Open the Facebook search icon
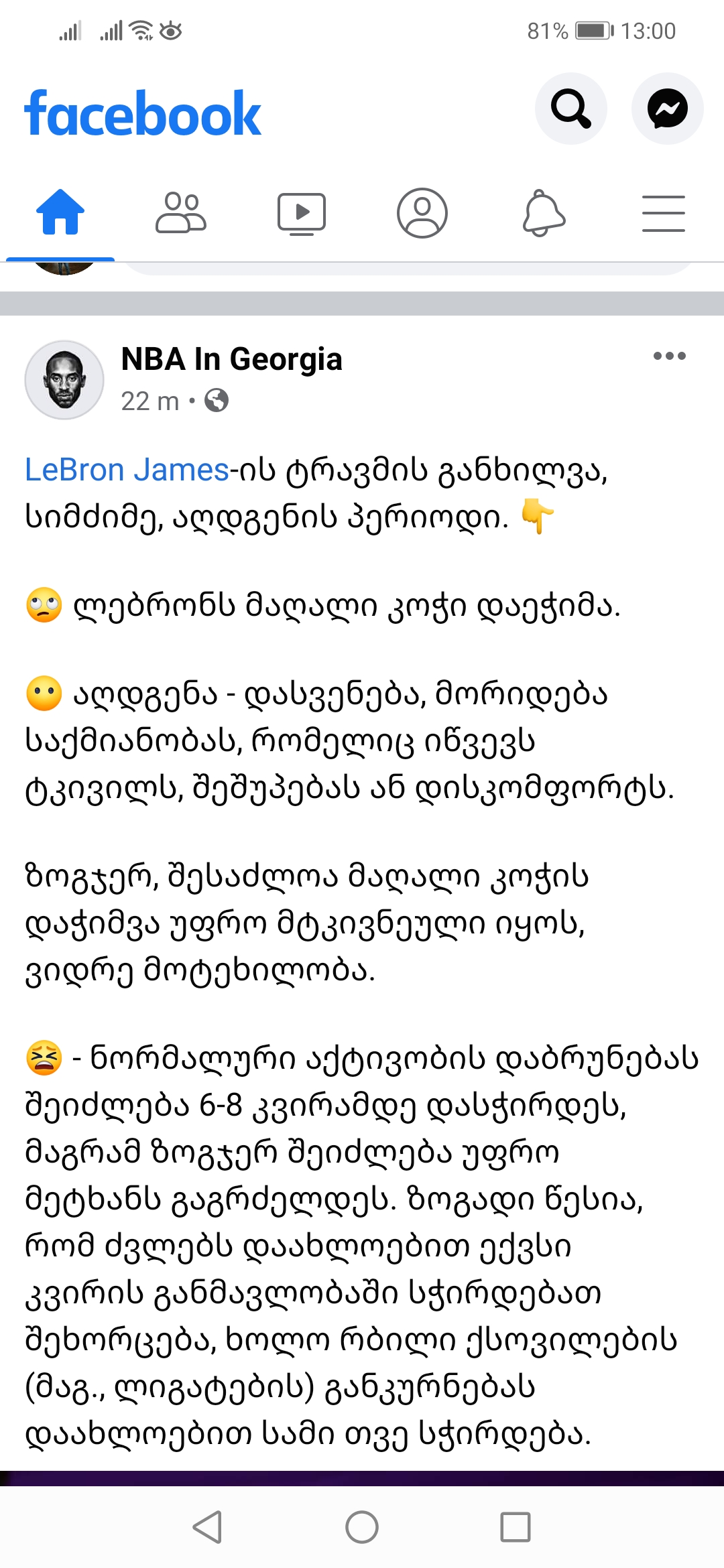724x1568 pixels. click(x=570, y=109)
